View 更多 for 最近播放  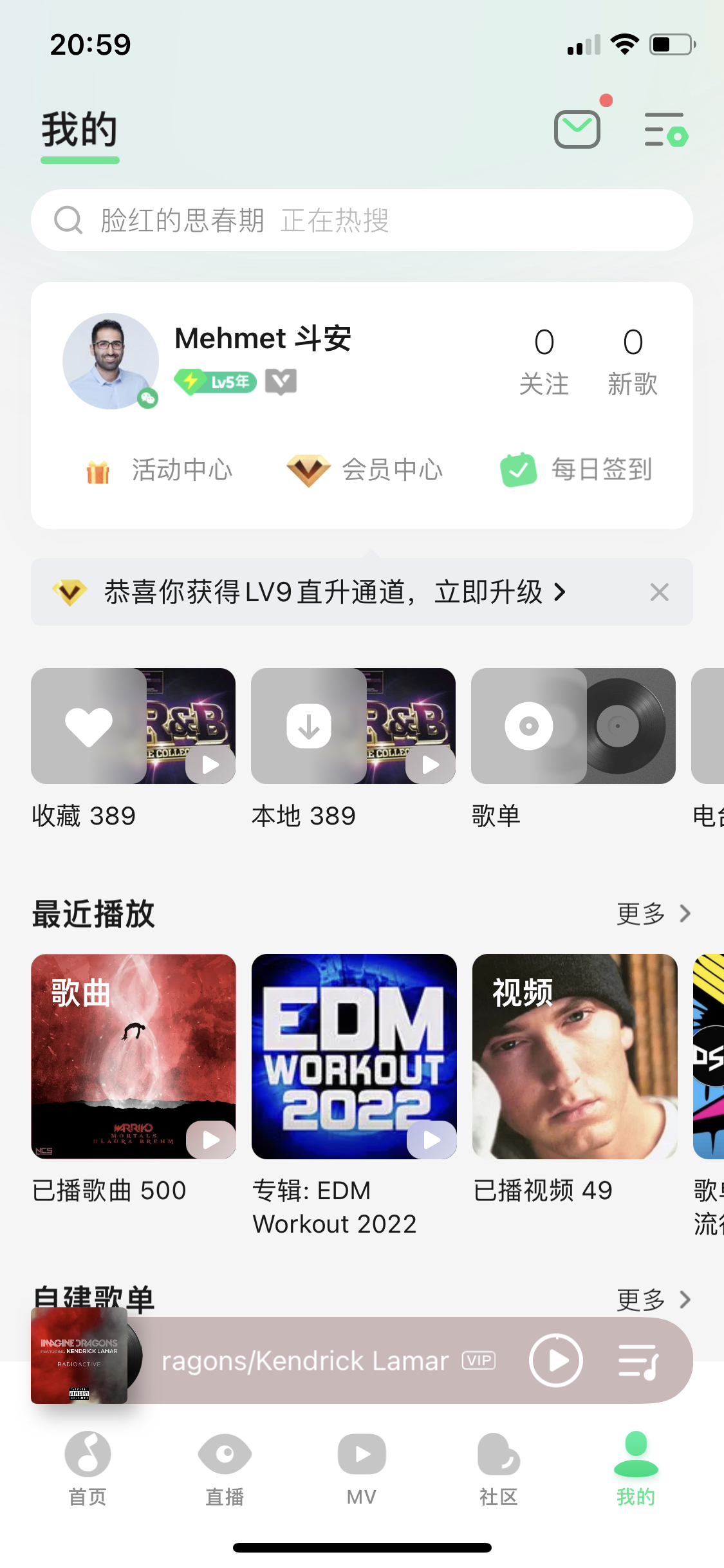pyautogui.click(x=653, y=913)
